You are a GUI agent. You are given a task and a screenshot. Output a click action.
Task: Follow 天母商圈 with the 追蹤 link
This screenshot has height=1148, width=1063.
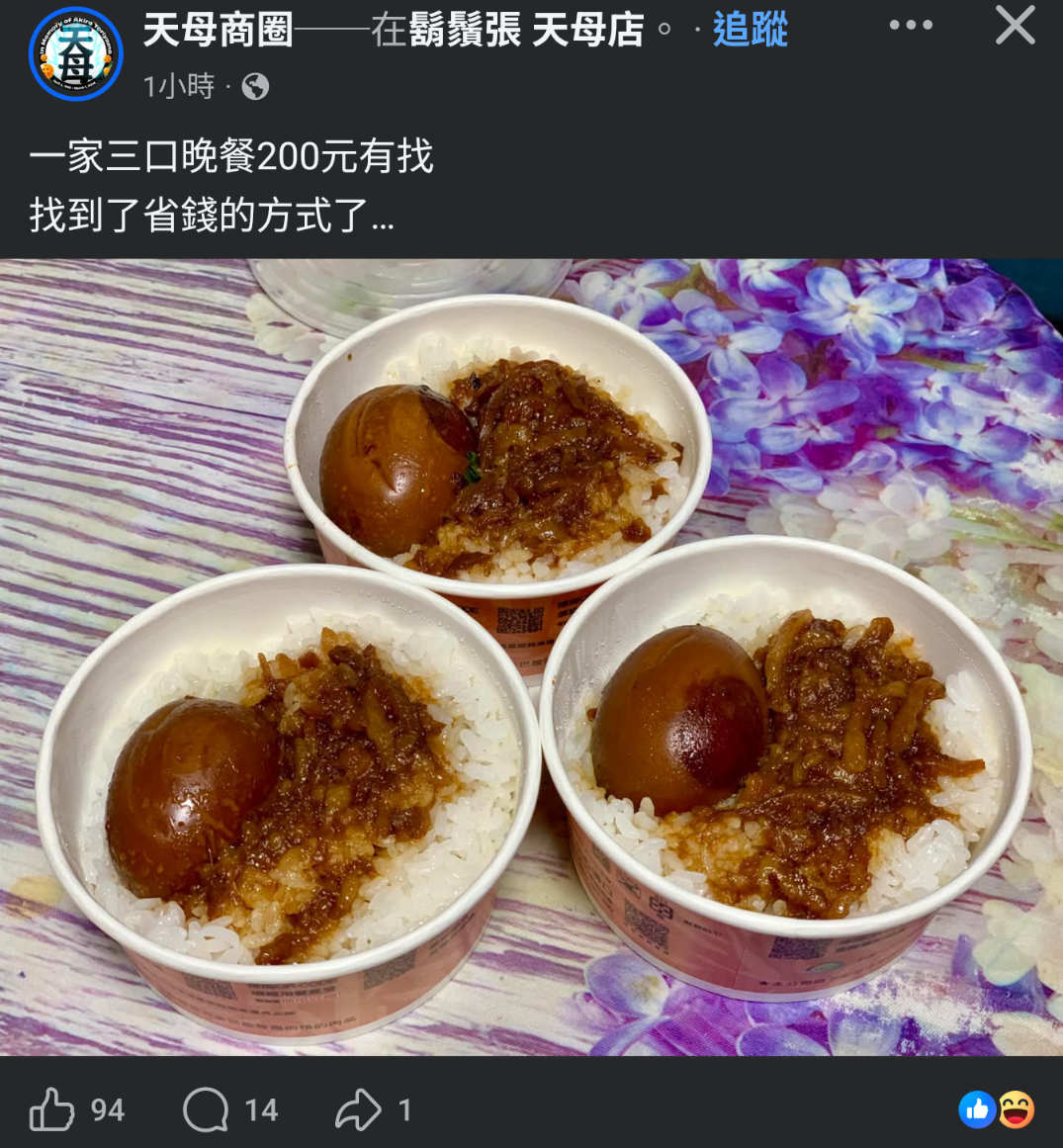[750, 30]
